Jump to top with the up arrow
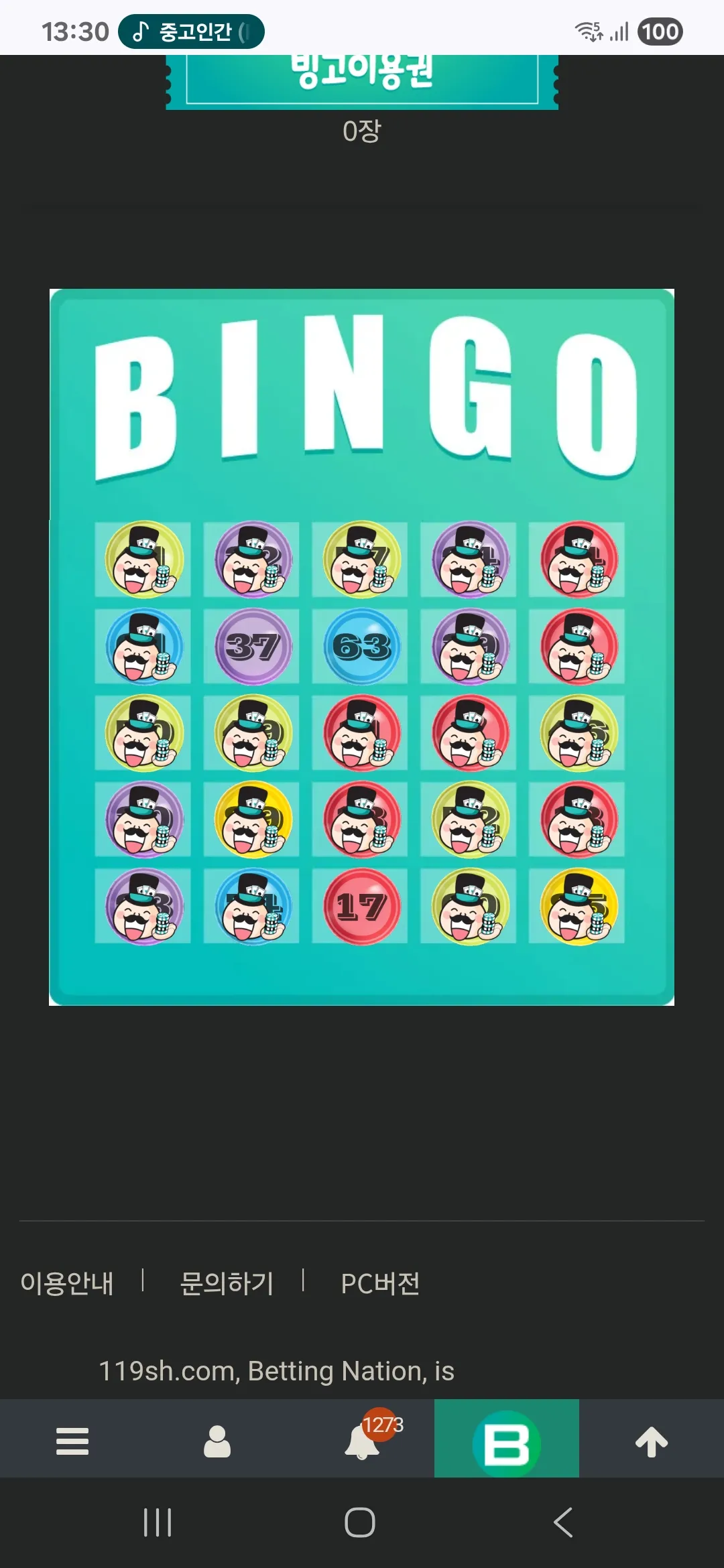Image resolution: width=724 pixels, height=1568 pixels. [x=652, y=1441]
